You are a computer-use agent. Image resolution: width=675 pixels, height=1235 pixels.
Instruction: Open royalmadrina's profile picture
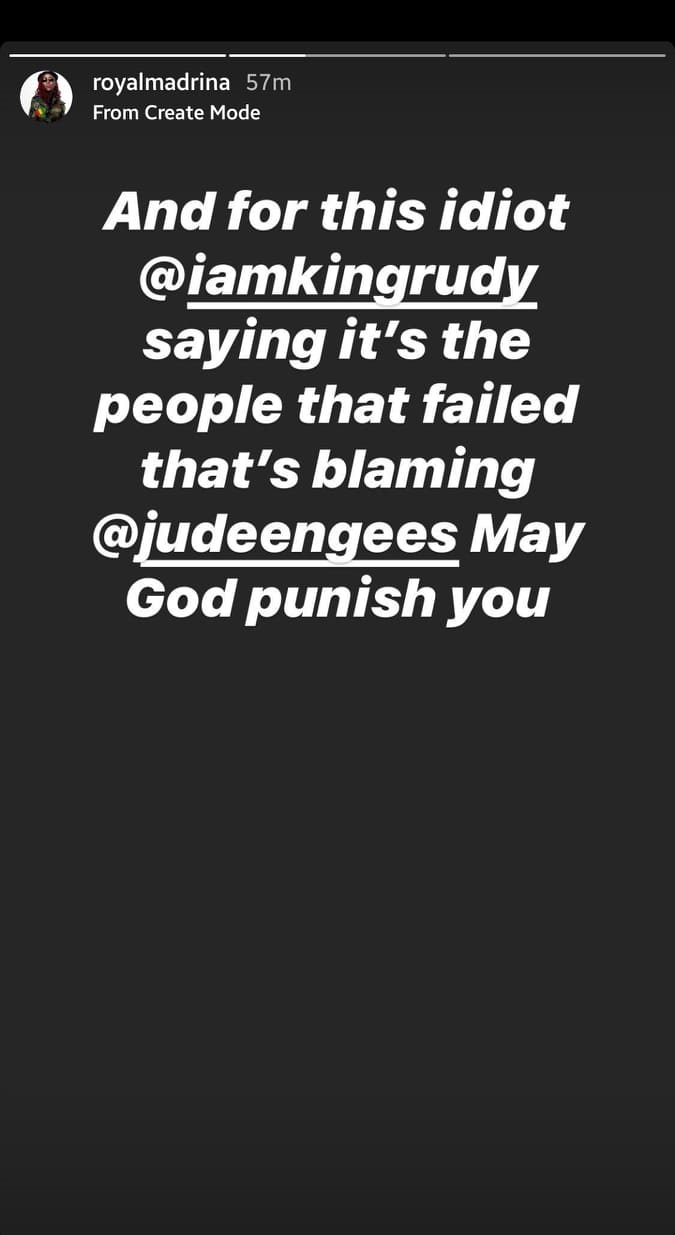[46, 97]
